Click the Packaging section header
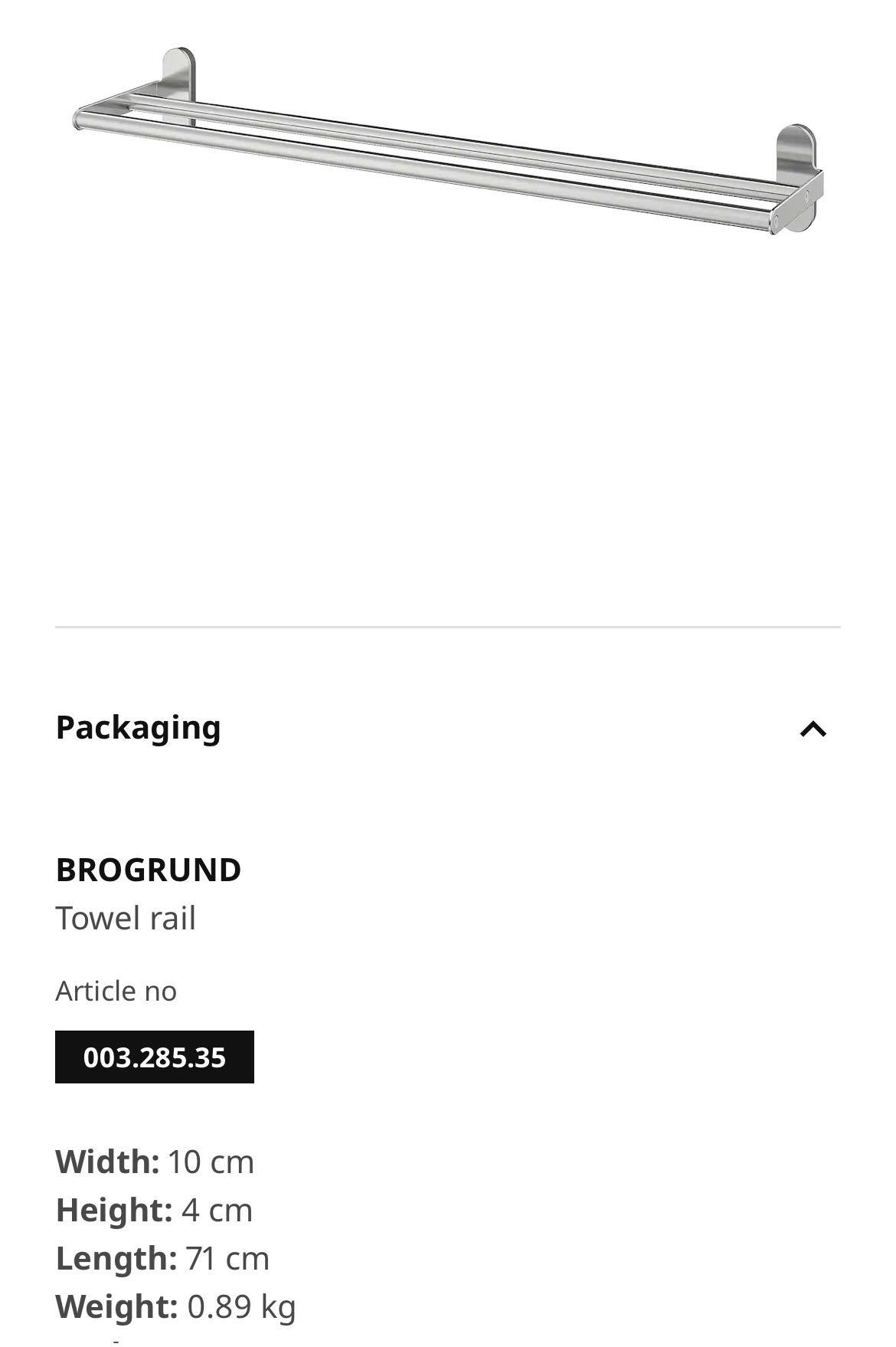Image resolution: width=896 pixels, height=1347 pixels. [140, 729]
